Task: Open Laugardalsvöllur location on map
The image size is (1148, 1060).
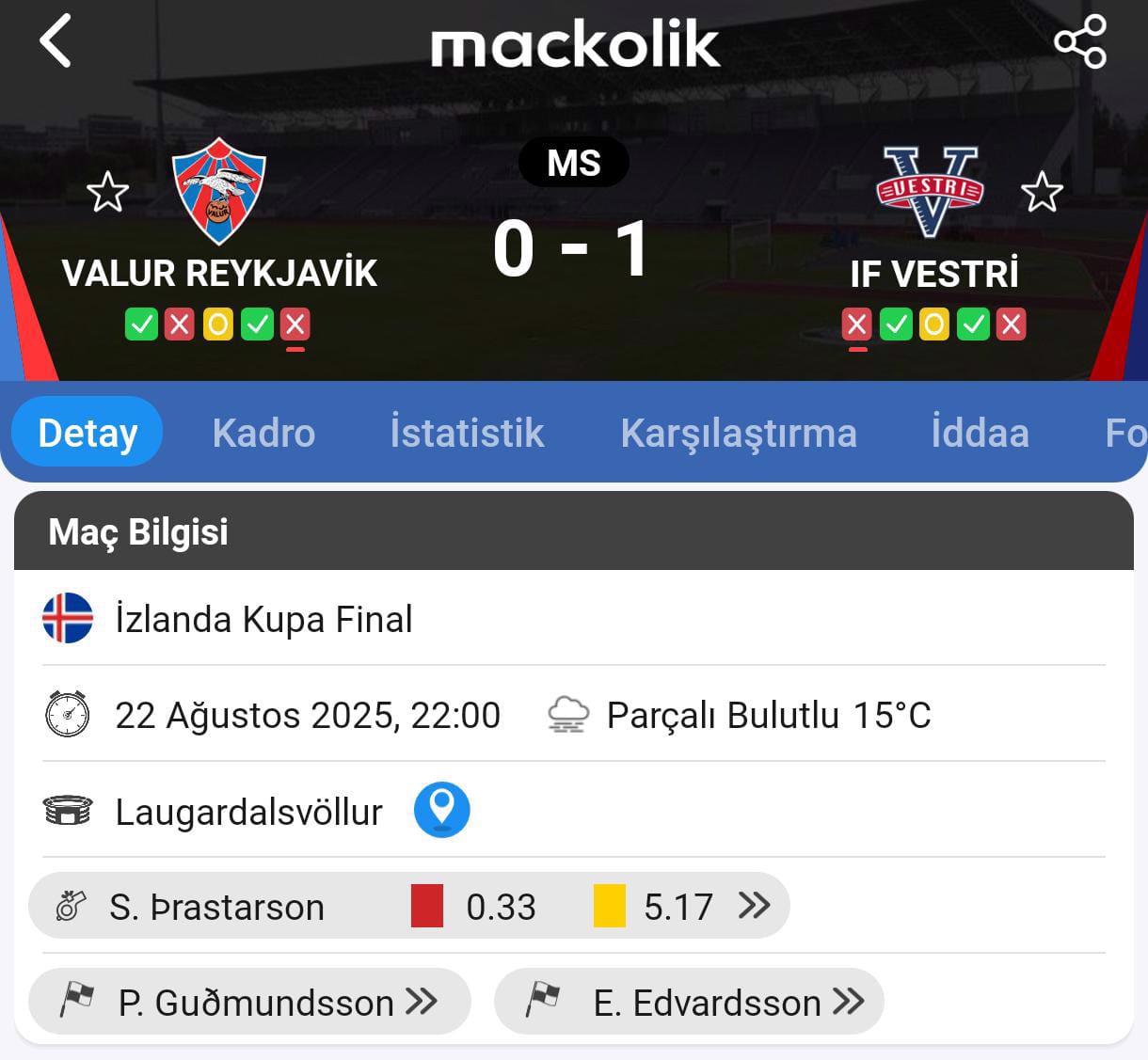Action: point(441,810)
